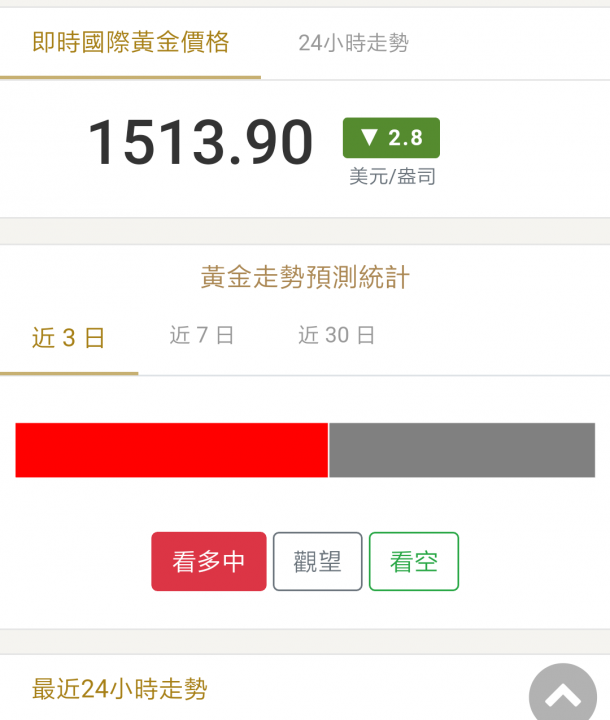Select the 即時國際黃金價格 tab
610x720 pixels.
pyautogui.click(x=130, y=42)
